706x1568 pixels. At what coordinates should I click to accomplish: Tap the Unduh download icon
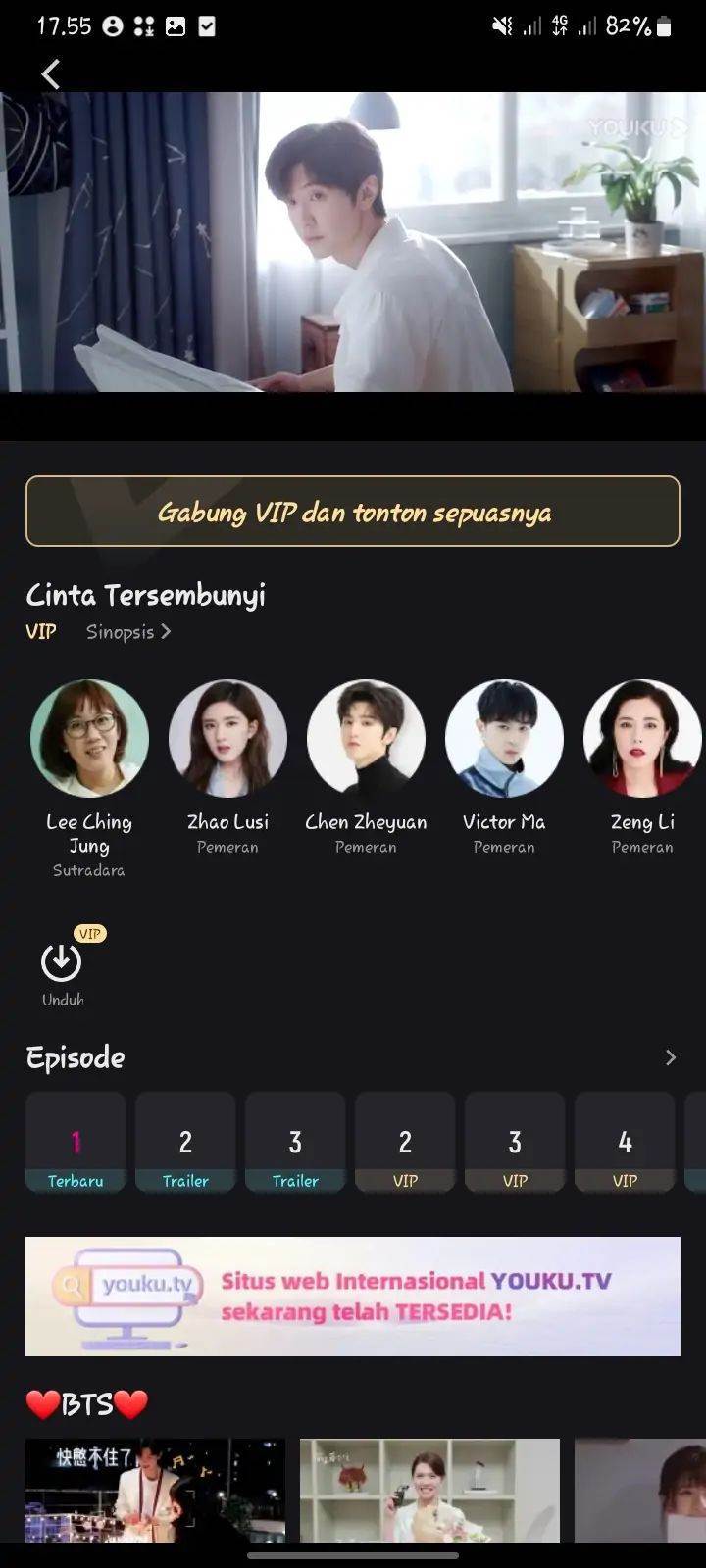coord(62,964)
